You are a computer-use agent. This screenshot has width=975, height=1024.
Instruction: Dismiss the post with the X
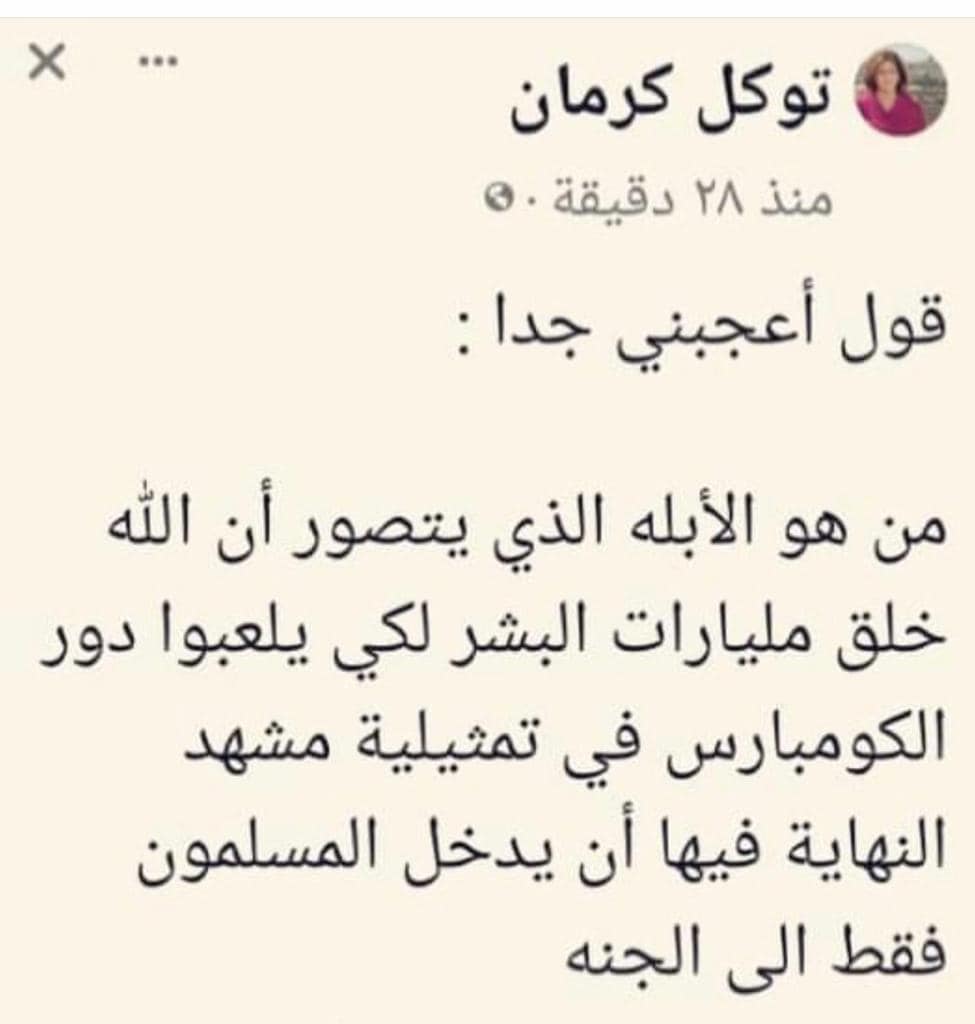tap(45, 67)
